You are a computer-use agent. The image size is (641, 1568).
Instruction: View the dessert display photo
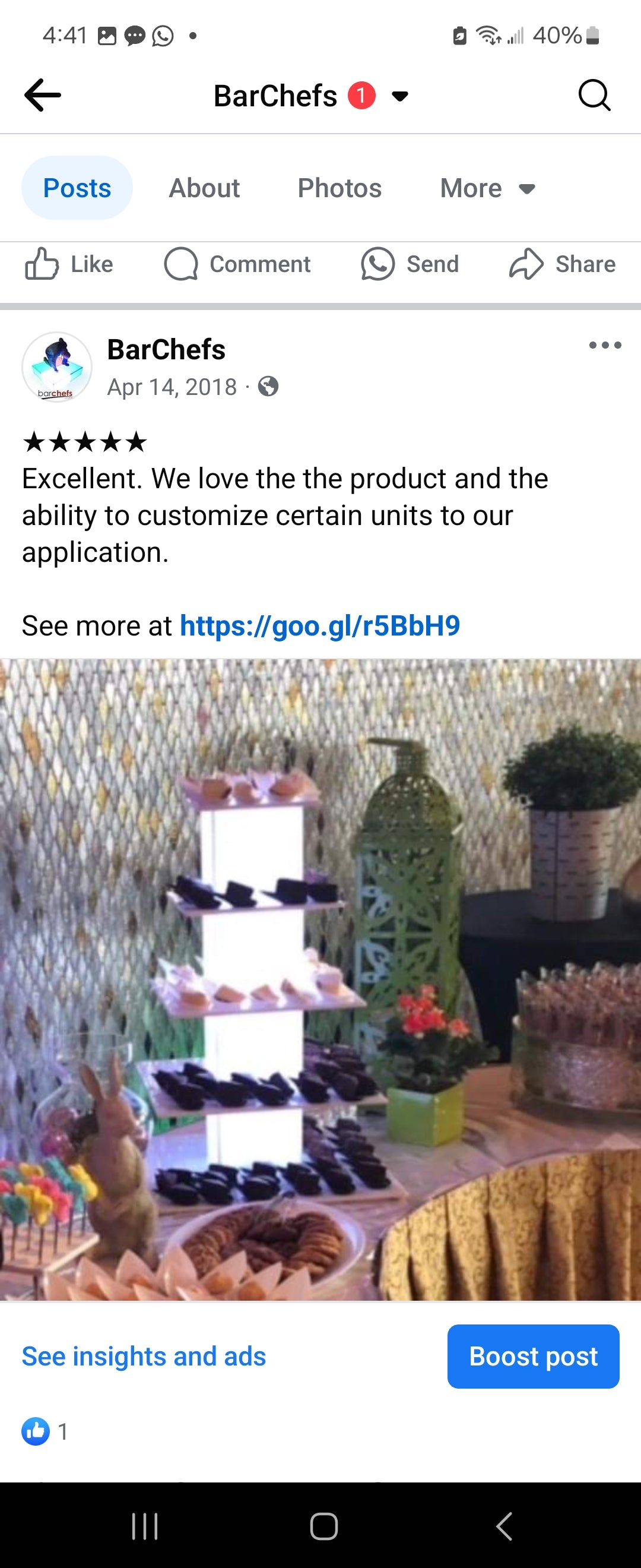coord(320,980)
